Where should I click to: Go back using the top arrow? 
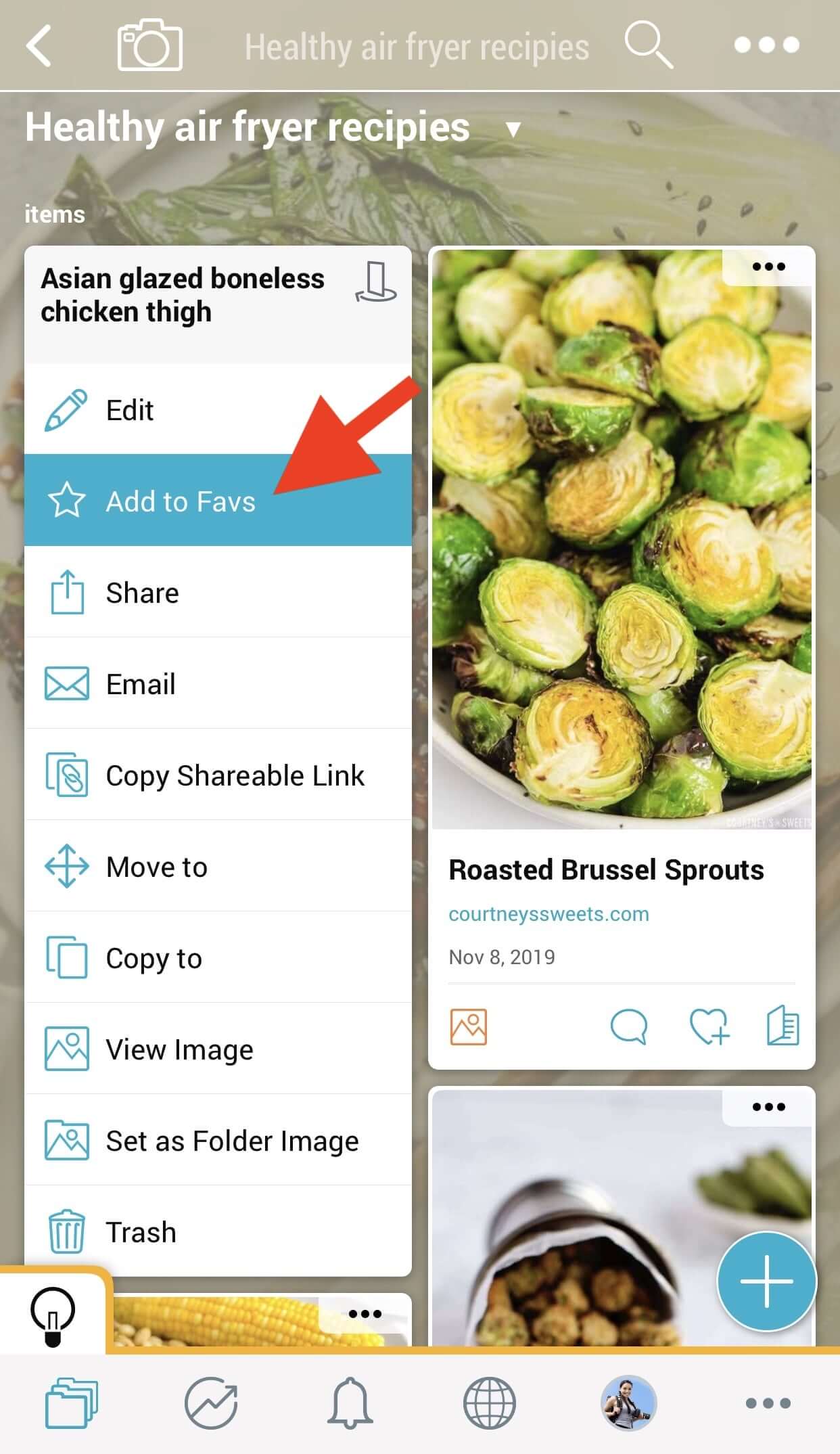(39, 46)
